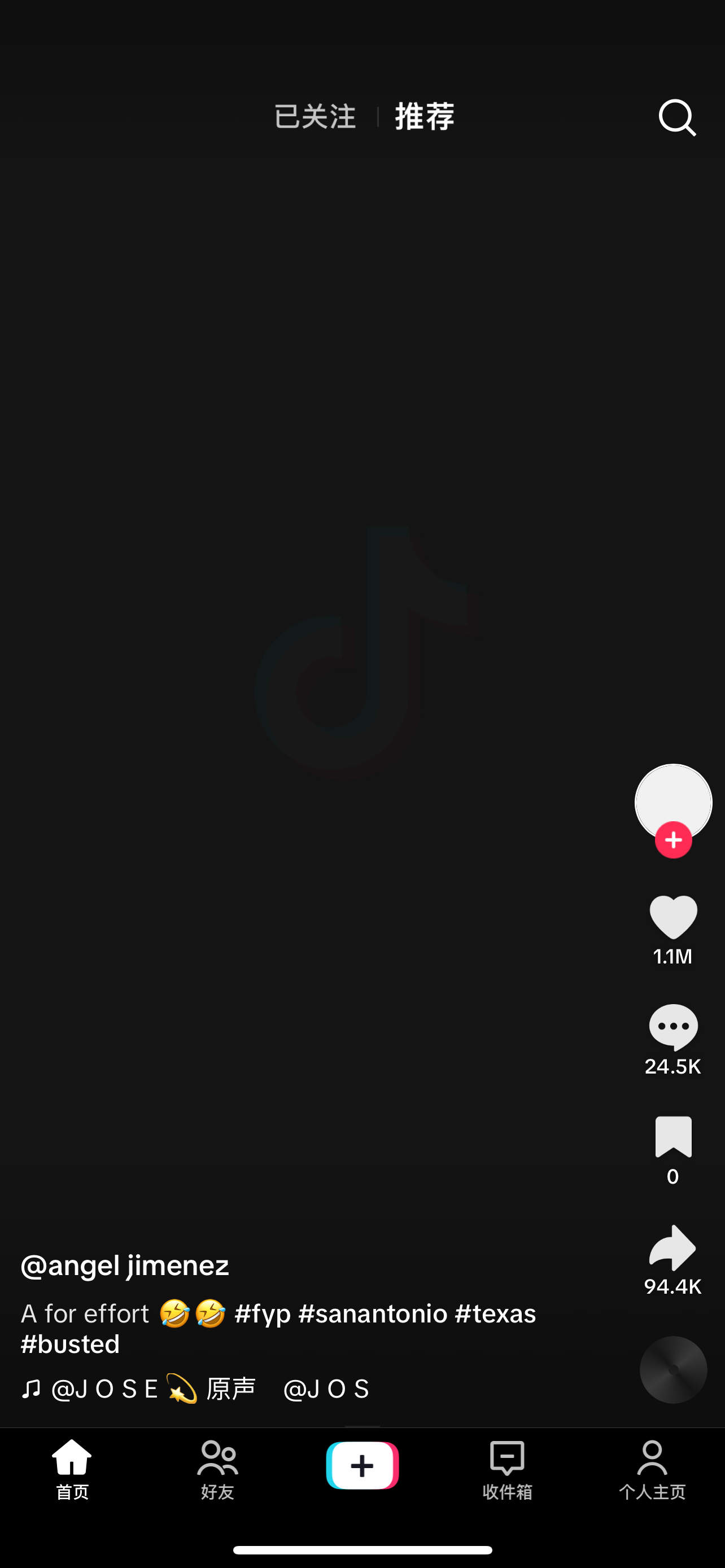Open the #busted hashtag

coord(70,1344)
